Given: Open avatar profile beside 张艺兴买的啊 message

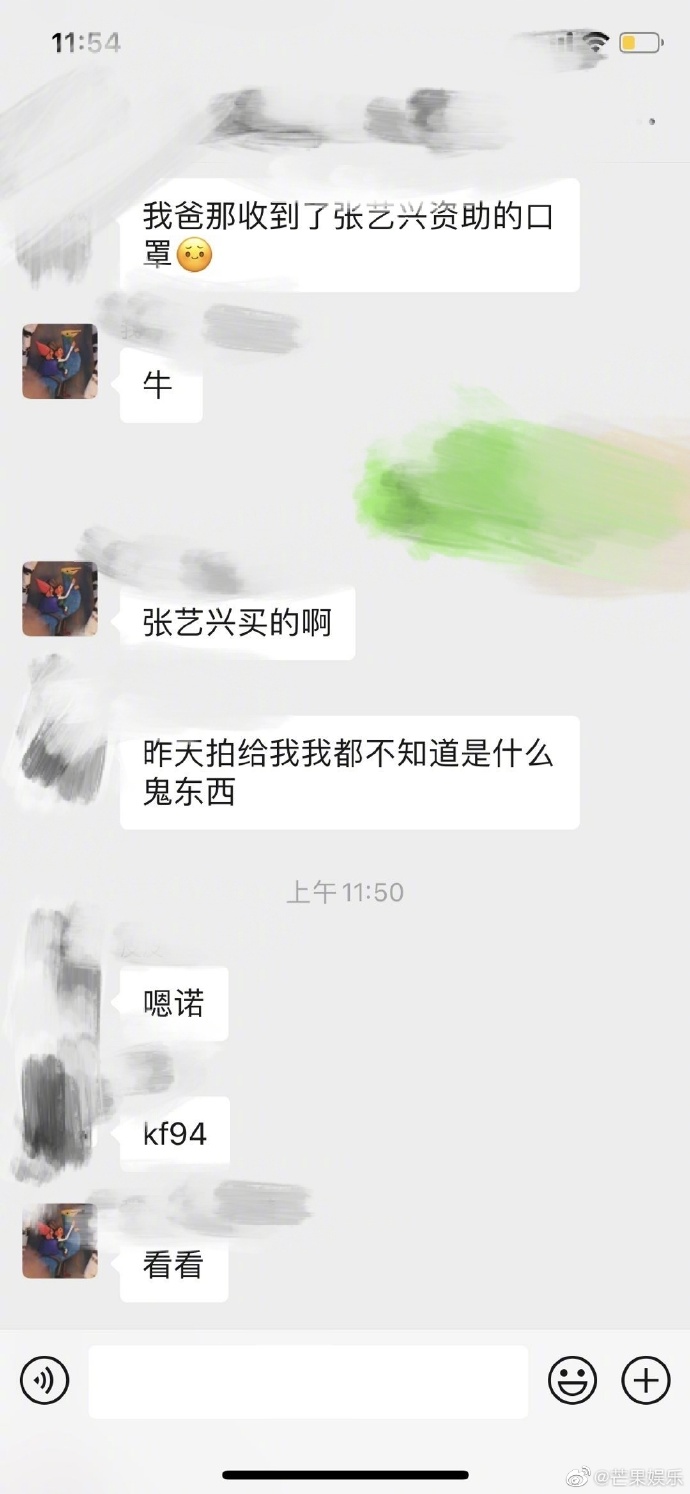Looking at the screenshot, I should pos(60,599).
